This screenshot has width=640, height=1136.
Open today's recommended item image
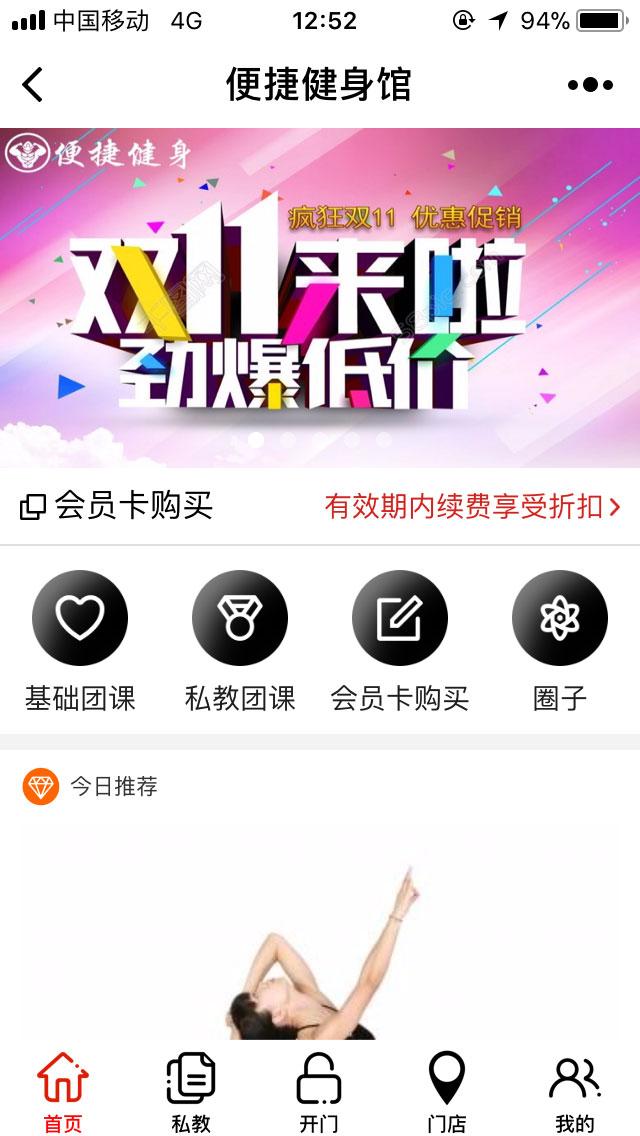click(x=320, y=930)
